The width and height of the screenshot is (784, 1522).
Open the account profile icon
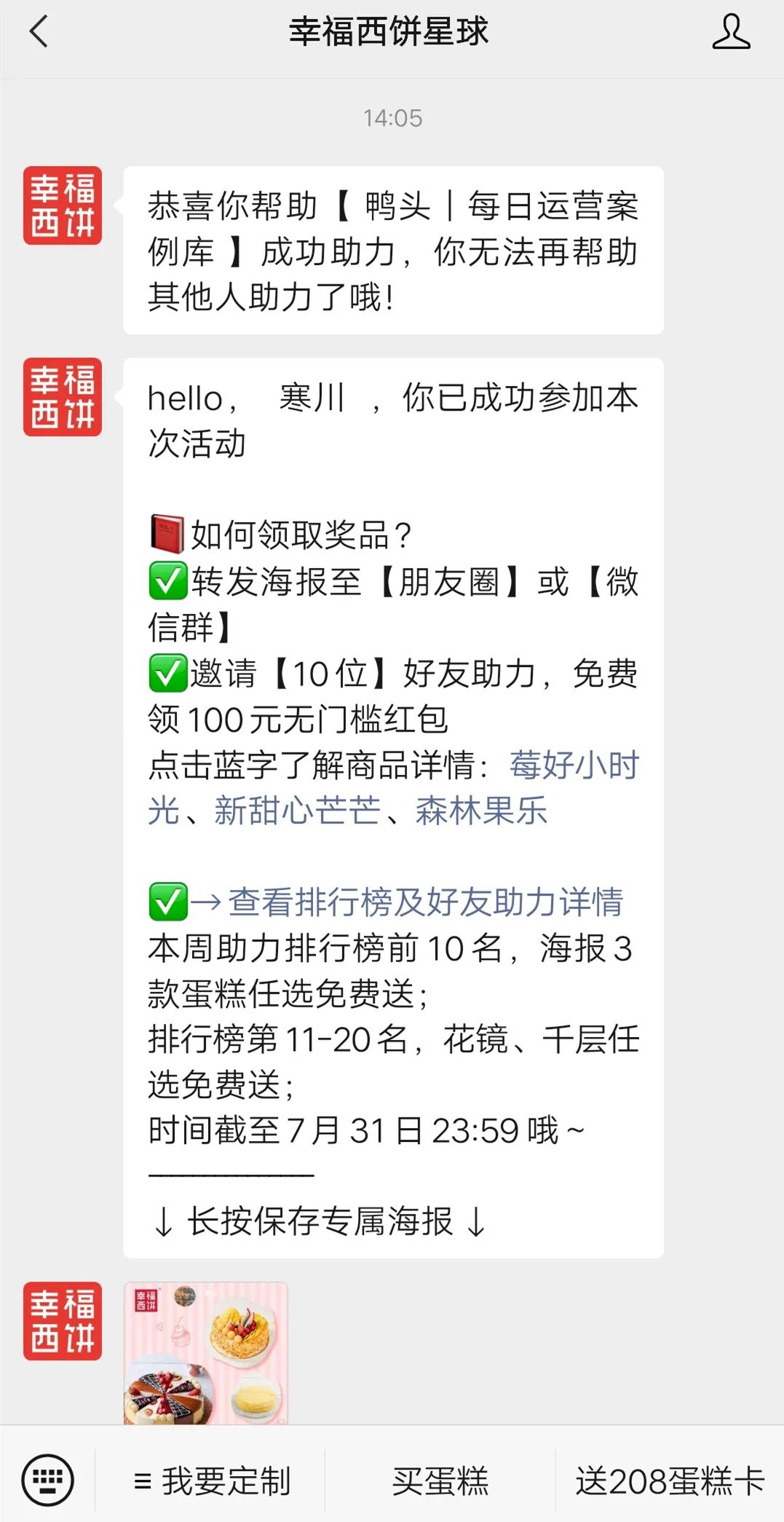(730, 33)
